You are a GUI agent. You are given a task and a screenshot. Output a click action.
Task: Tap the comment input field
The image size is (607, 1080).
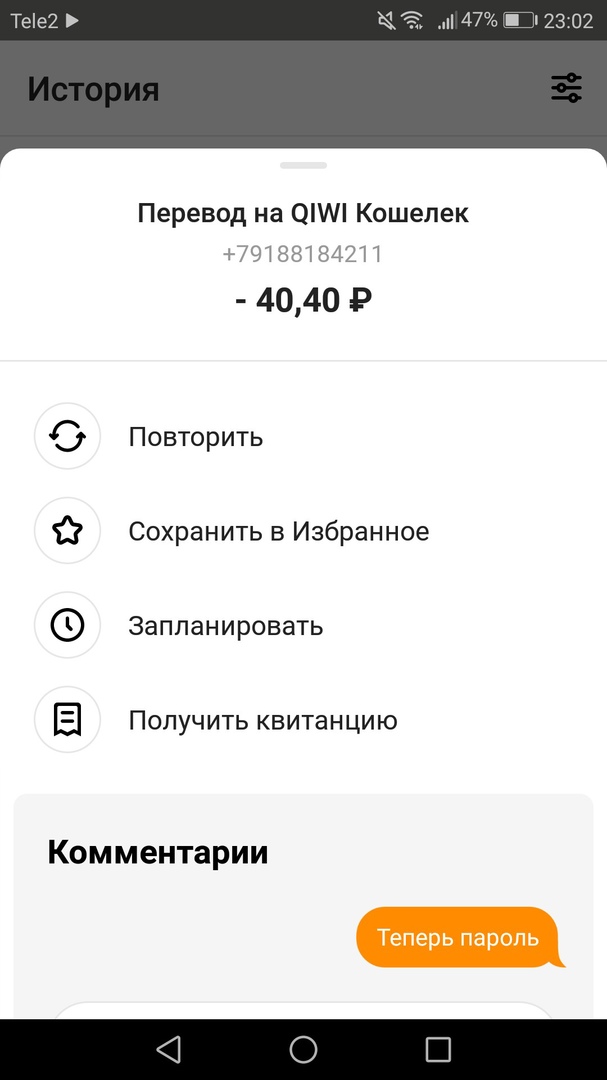303,1009
